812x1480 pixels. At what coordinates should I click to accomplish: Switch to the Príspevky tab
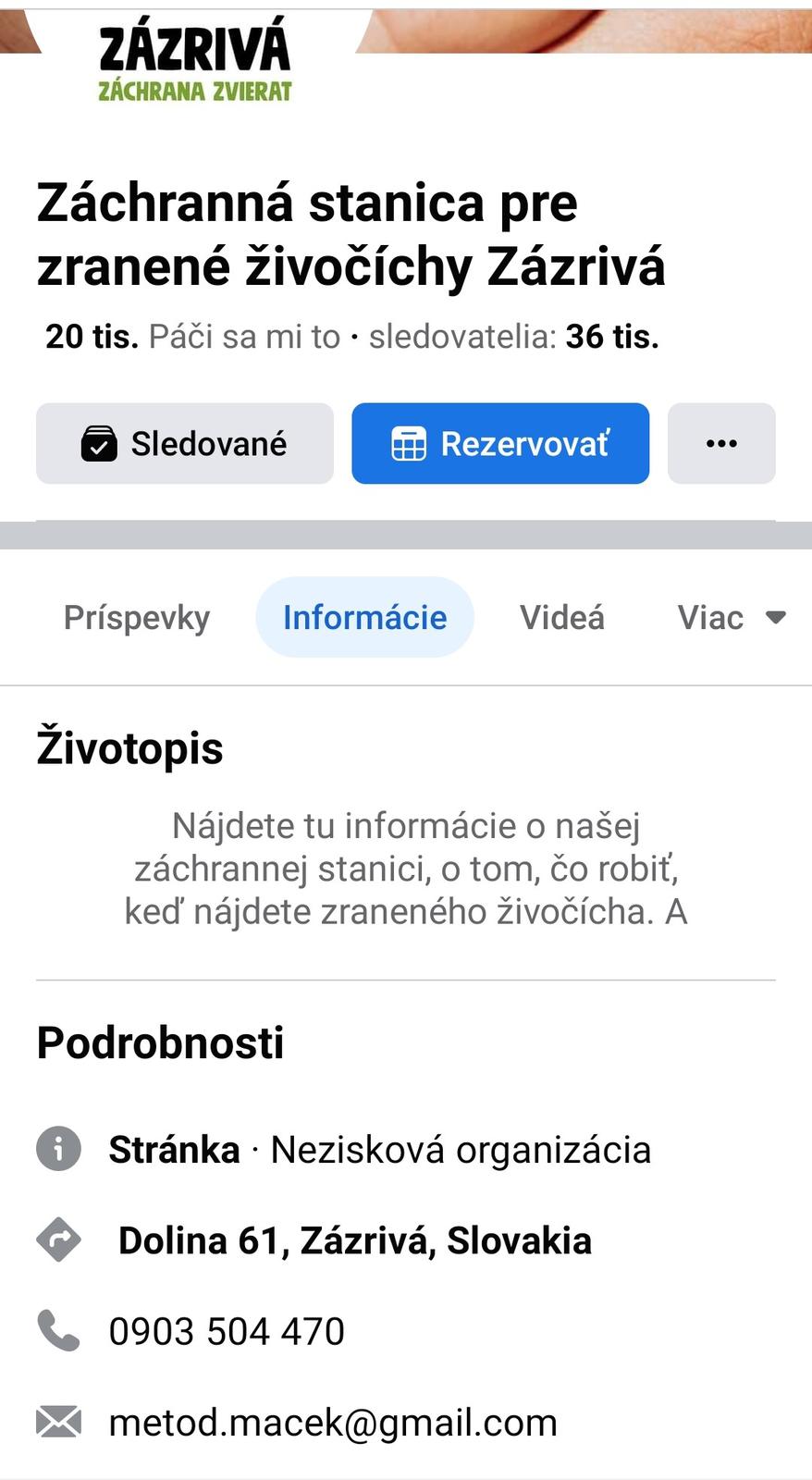tap(137, 618)
